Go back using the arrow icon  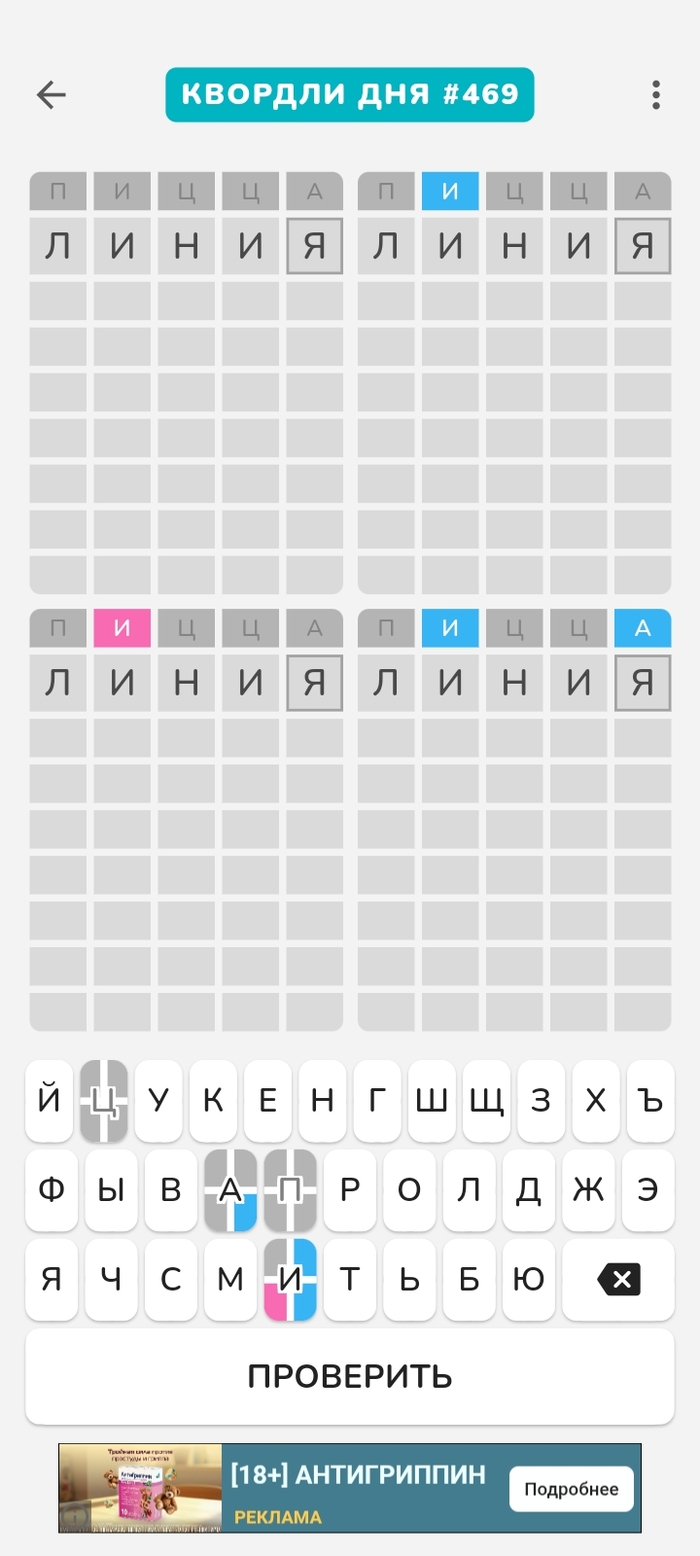50,95
